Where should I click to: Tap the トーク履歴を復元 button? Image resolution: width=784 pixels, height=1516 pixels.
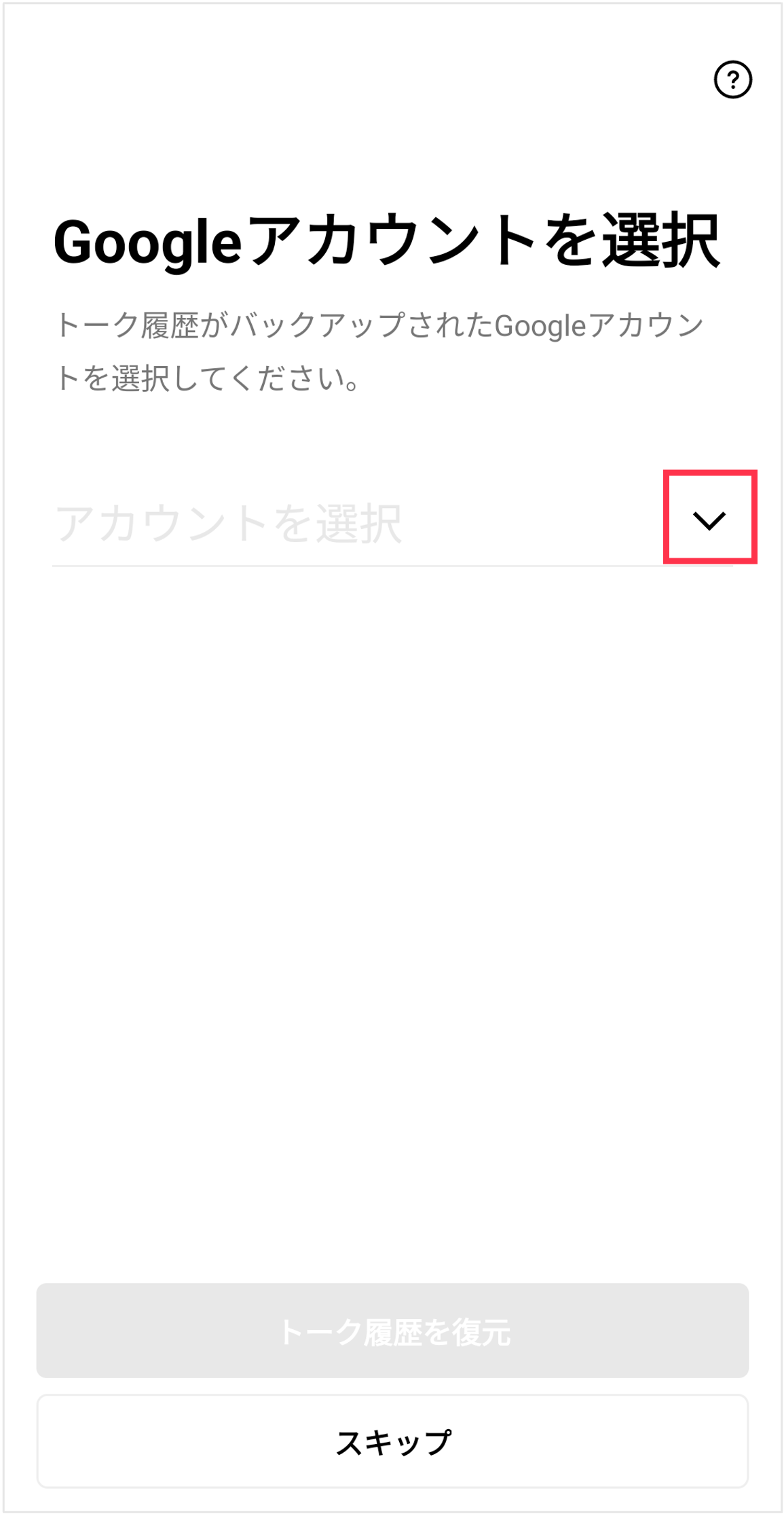click(x=392, y=1331)
